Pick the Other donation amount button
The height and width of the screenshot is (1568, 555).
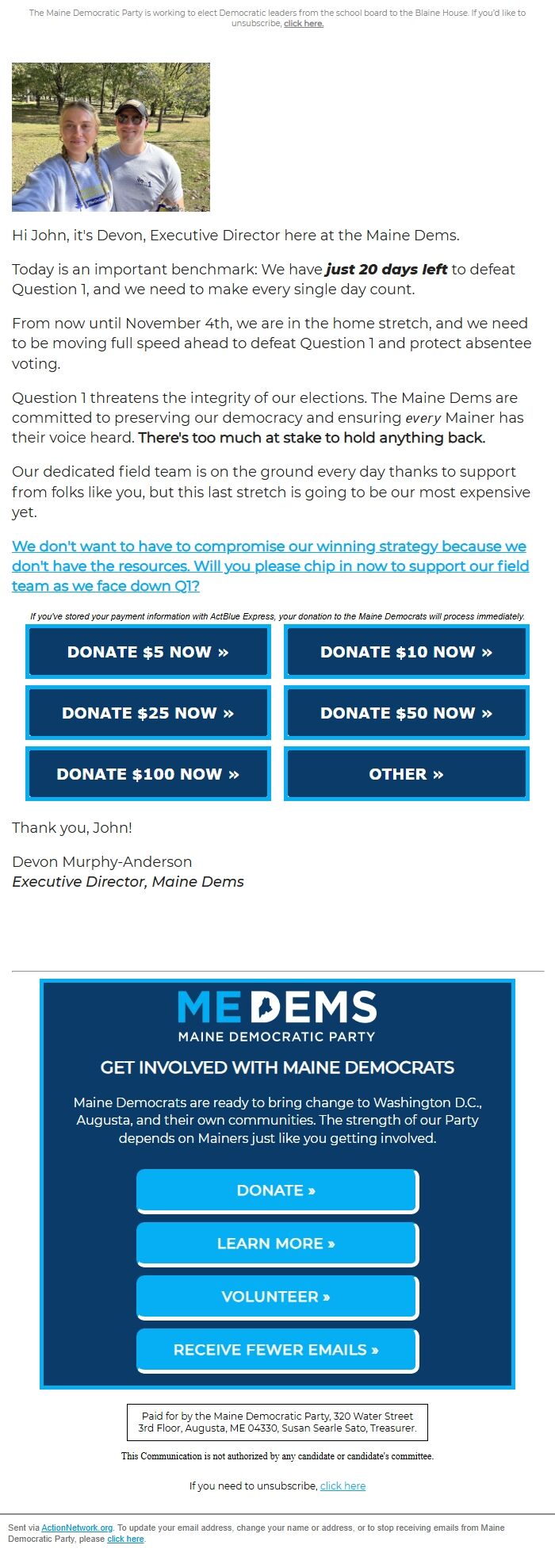(406, 774)
